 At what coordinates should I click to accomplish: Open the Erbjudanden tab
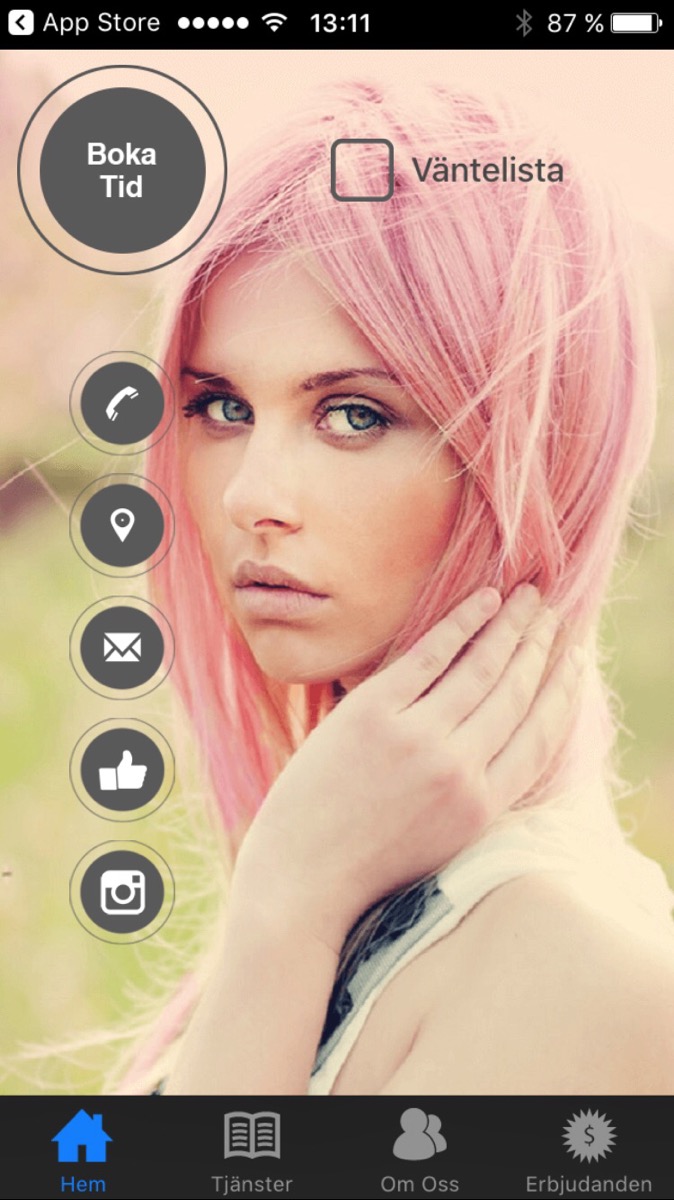coord(588,1150)
